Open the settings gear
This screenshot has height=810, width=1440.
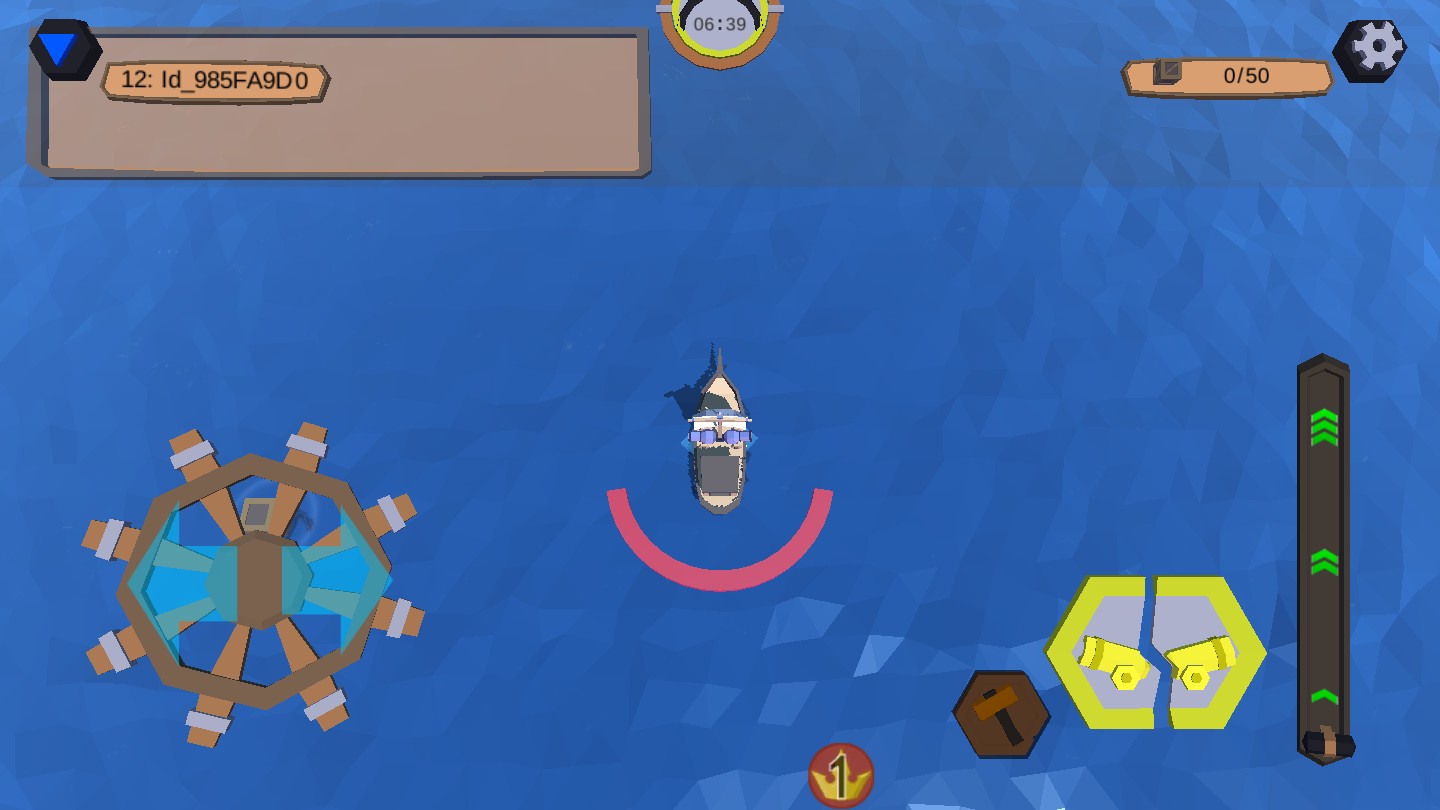(1370, 47)
